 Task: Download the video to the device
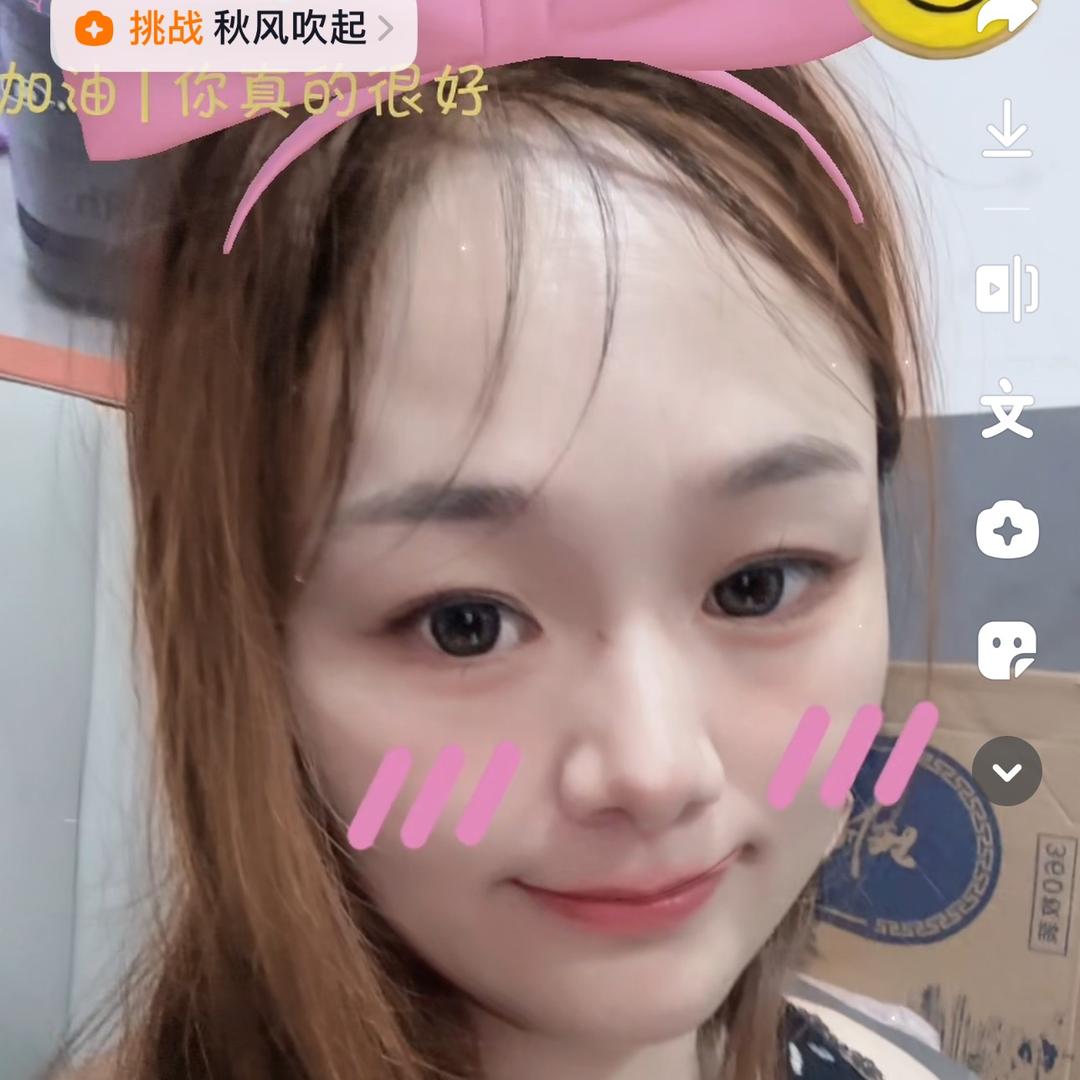point(1006,128)
